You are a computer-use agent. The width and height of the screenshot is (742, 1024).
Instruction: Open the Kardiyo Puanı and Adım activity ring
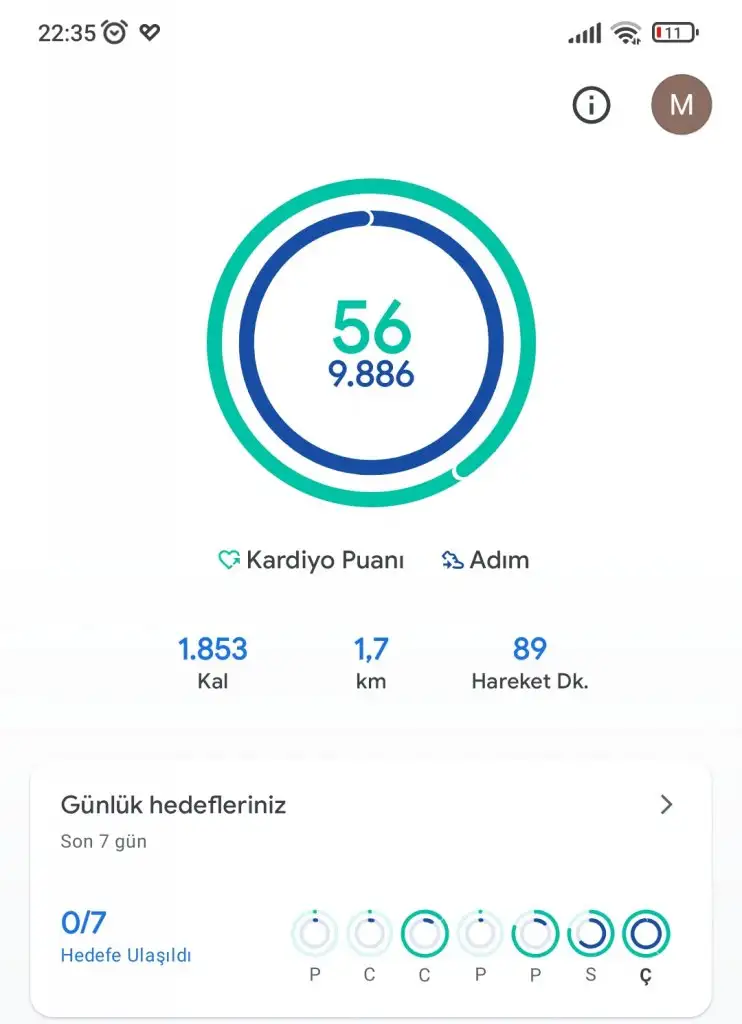371,343
